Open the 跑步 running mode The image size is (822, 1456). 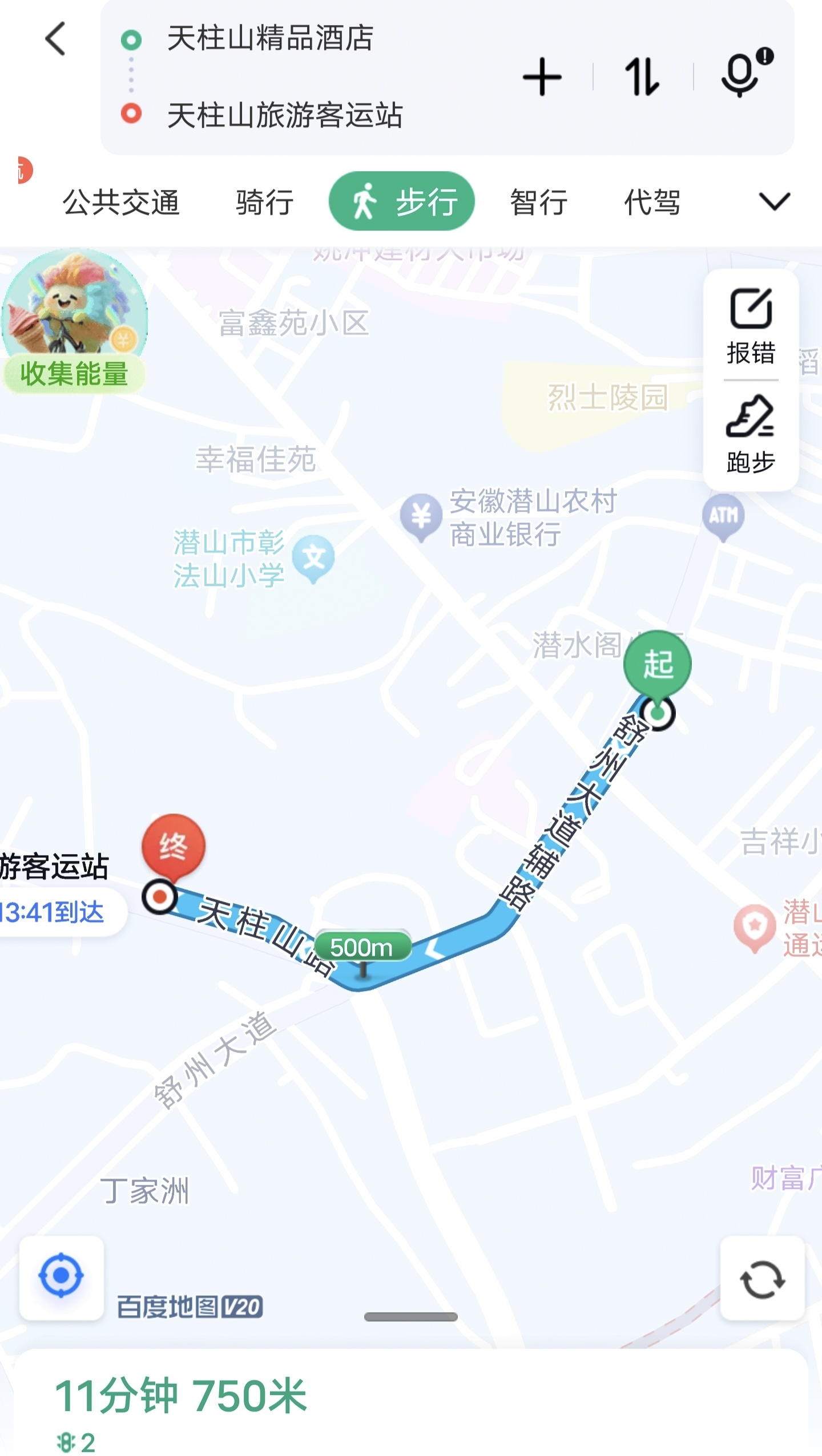[750, 435]
